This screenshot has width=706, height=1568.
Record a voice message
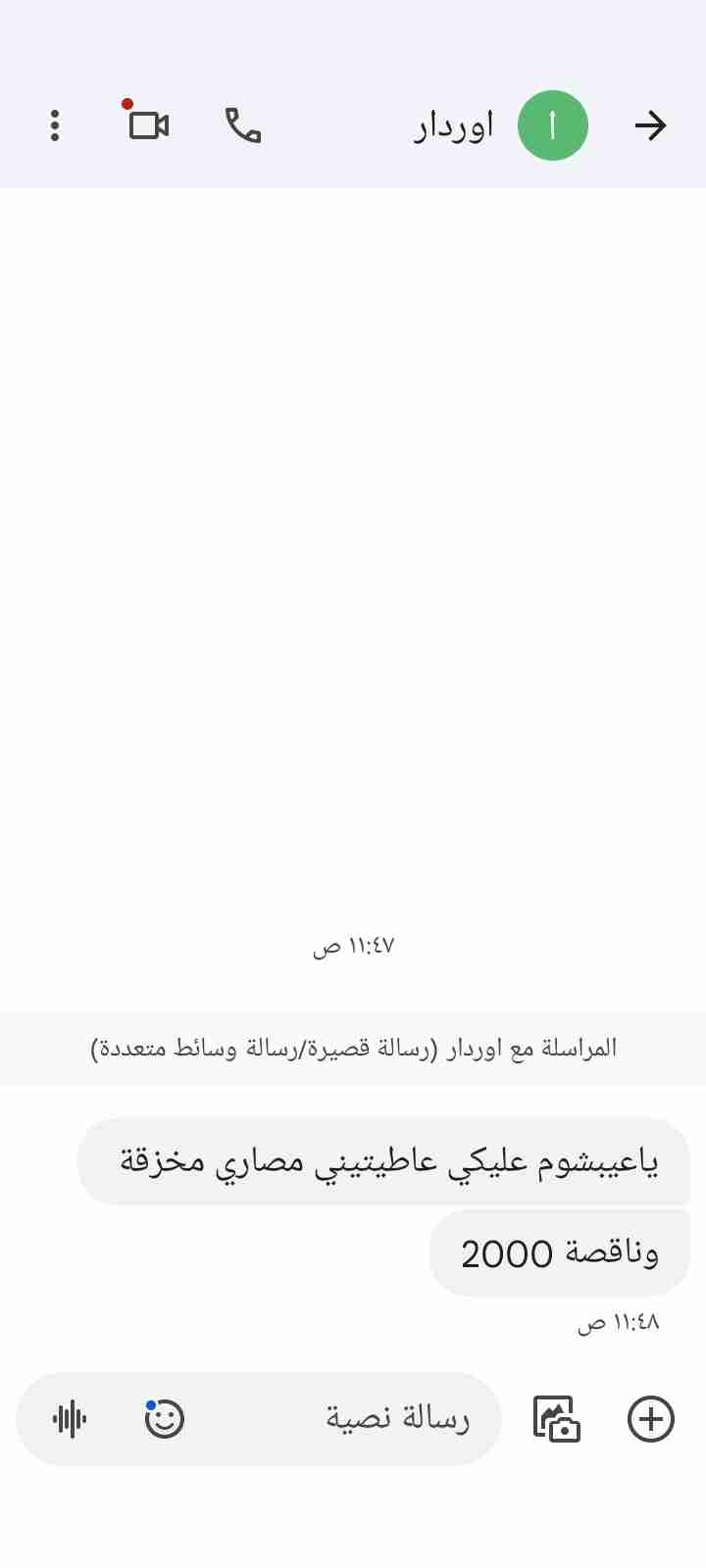[x=70, y=1418]
